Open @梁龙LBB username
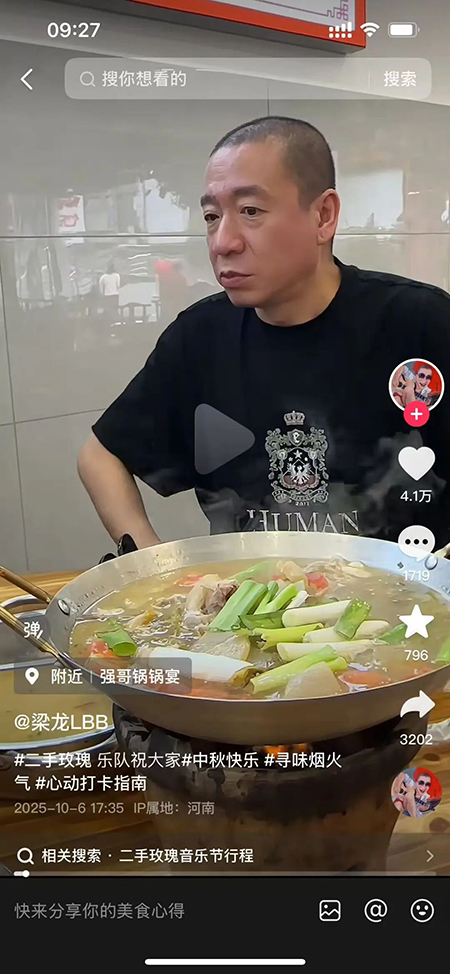 pyautogui.click(x=61, y=722)
